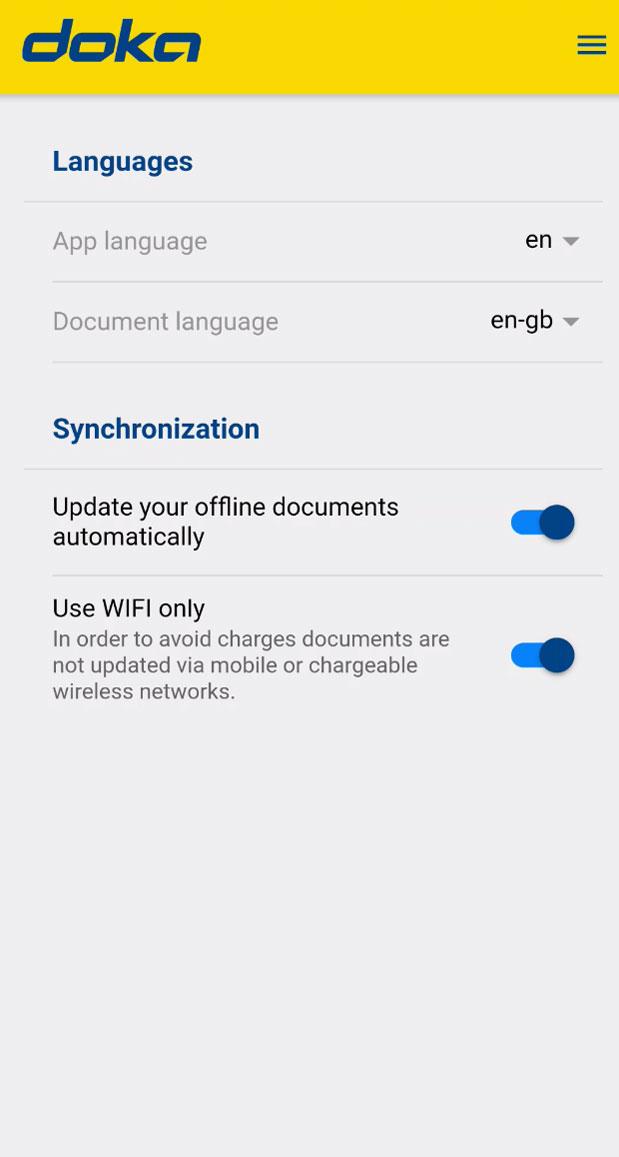
Task: Disable automatic offline document updates
Action: [x=543, y=522]
